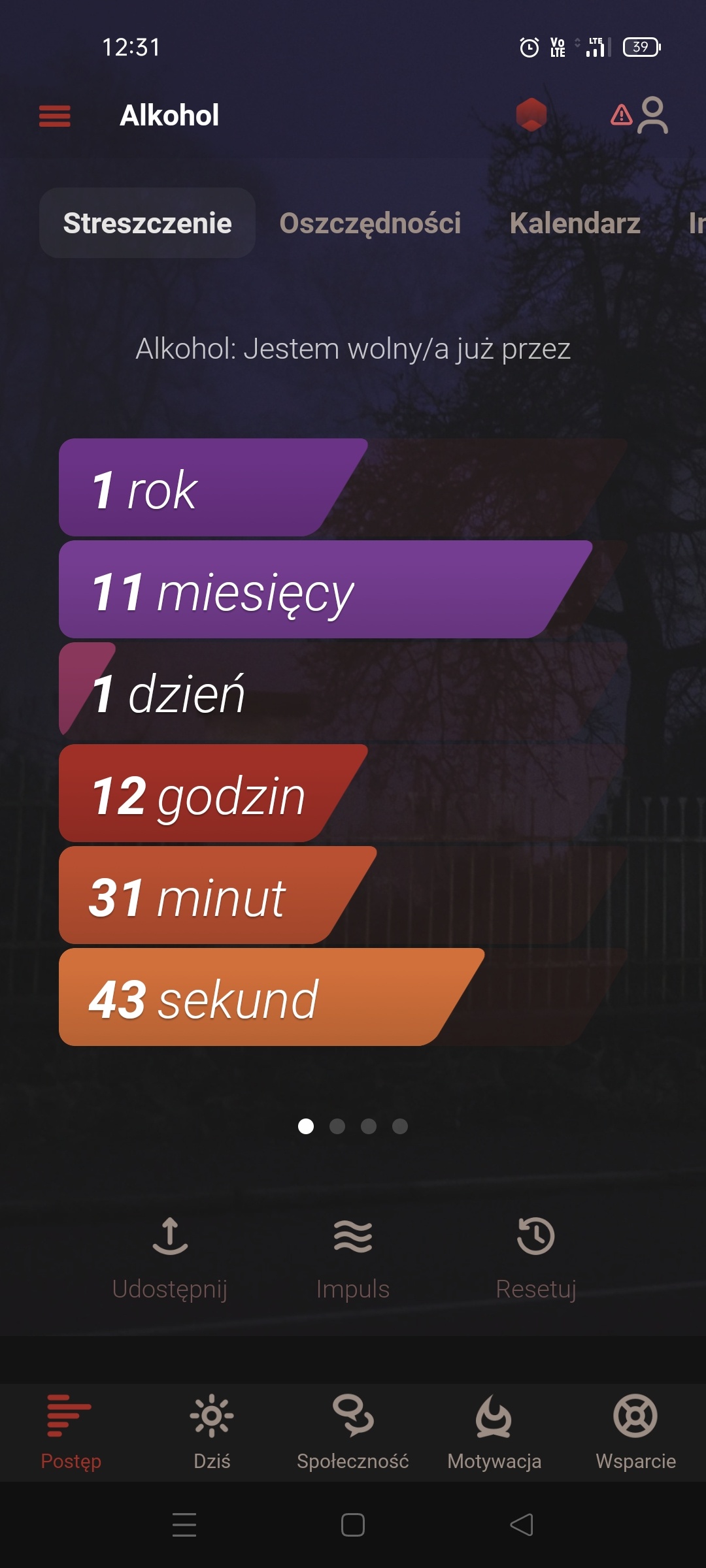Tap the system home button
706x1568 pixels.
(353, 1525)
